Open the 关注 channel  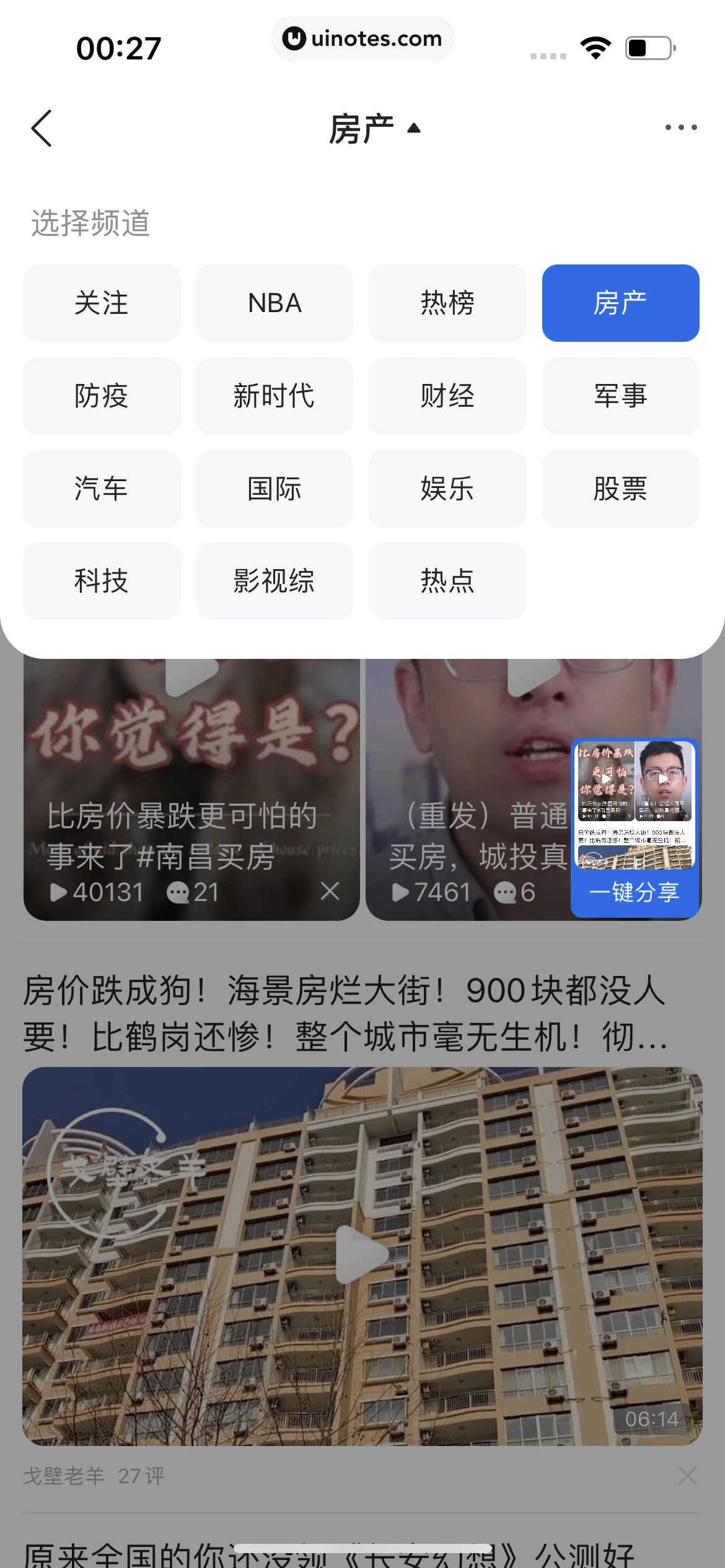102,303
